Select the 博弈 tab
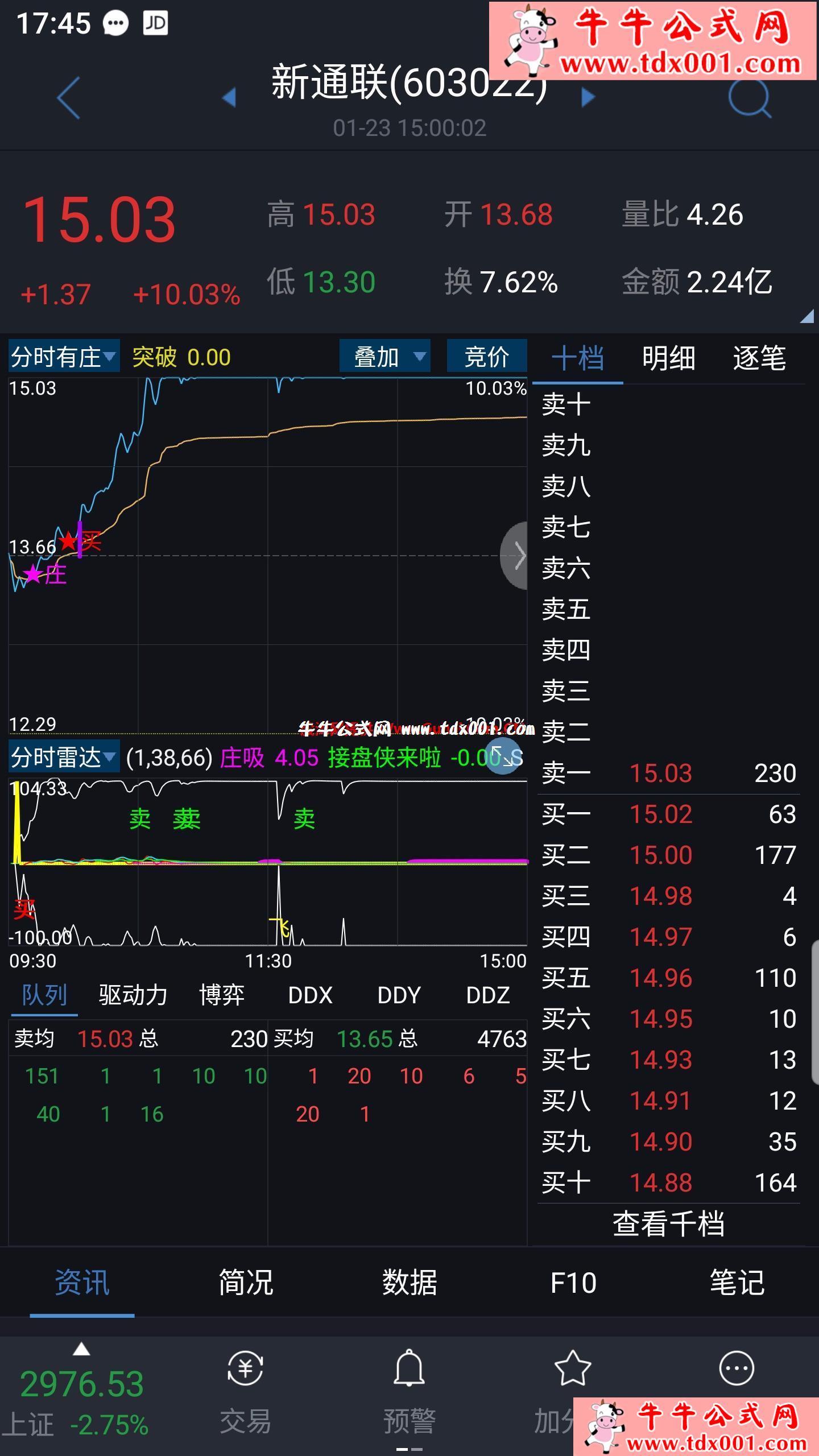Image resolution: width=819 pixels, height=1456 pixels. click(x=222, y=995)
